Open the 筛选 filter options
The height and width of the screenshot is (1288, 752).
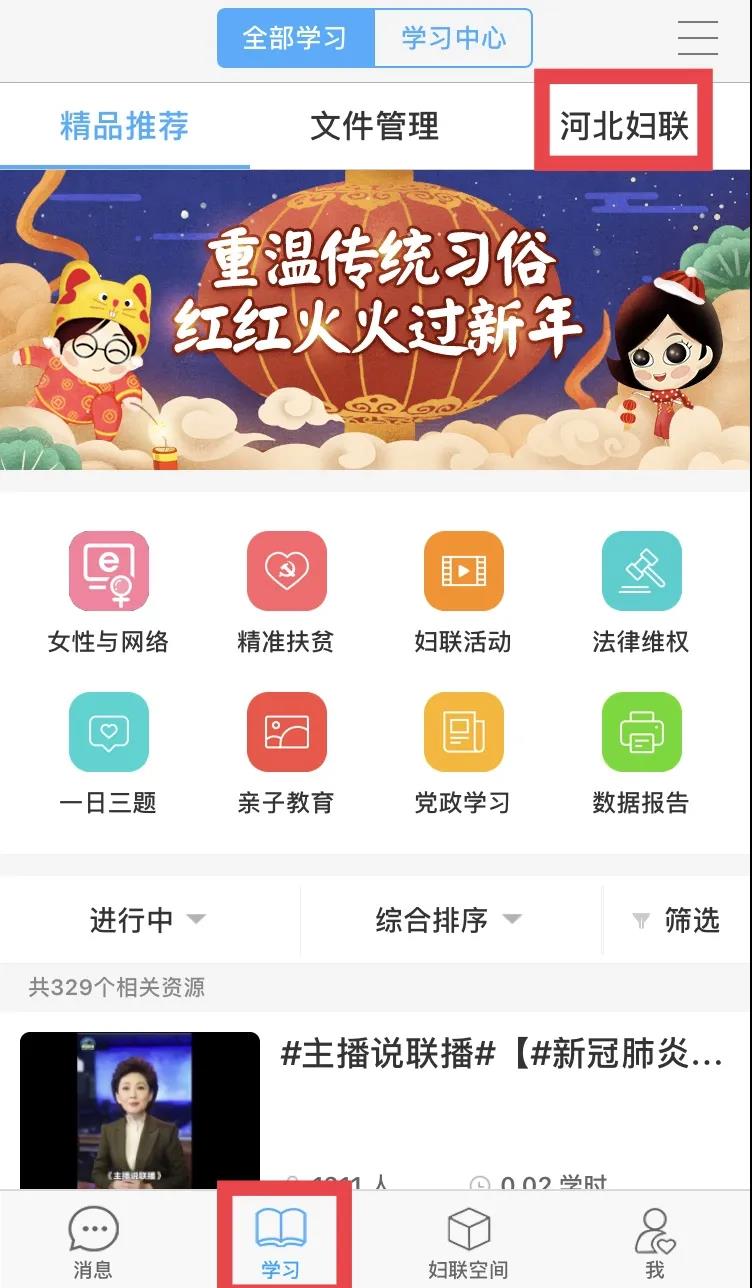677,920
